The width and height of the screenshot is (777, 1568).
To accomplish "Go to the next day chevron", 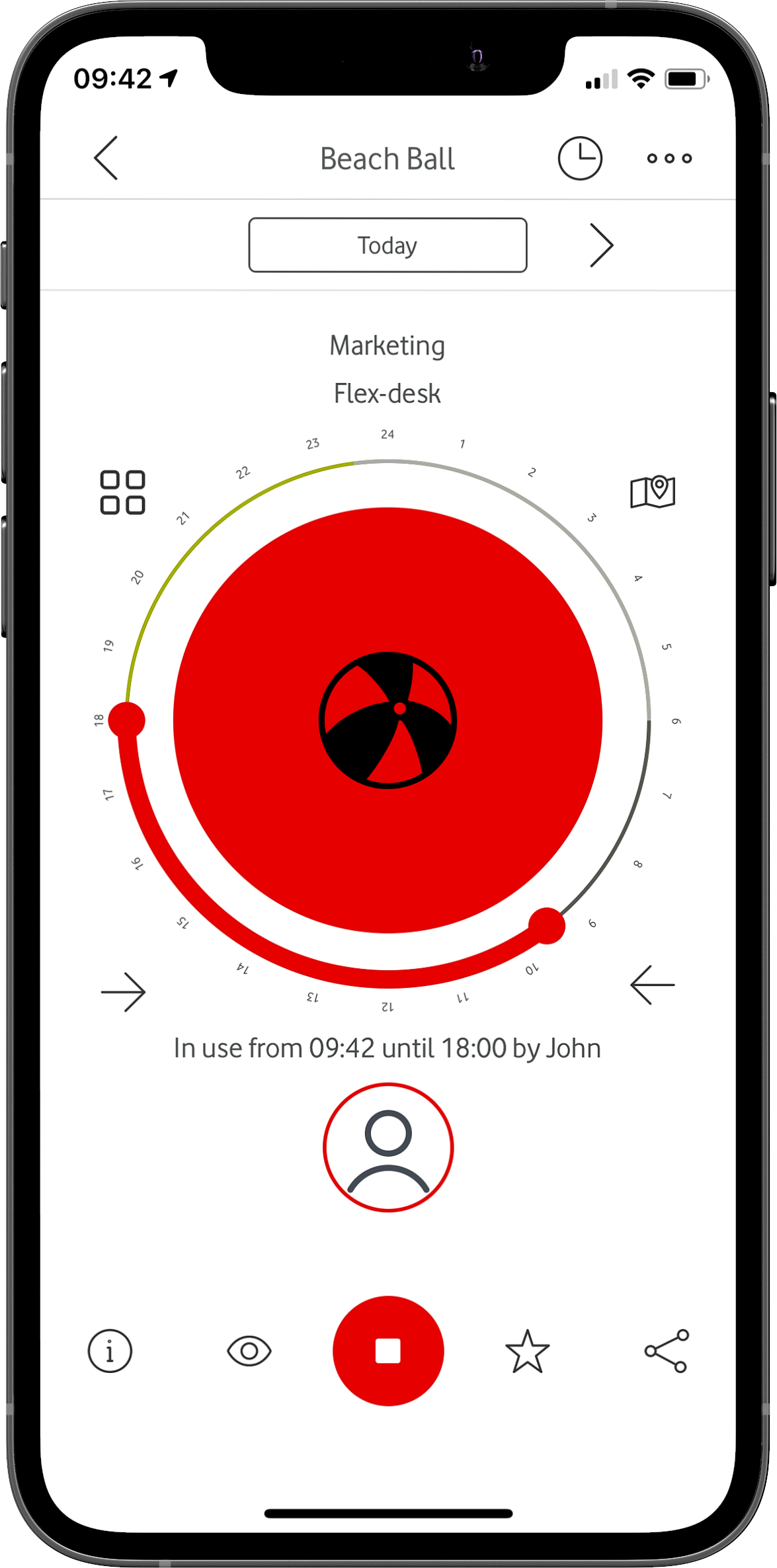I will point(601,245).
